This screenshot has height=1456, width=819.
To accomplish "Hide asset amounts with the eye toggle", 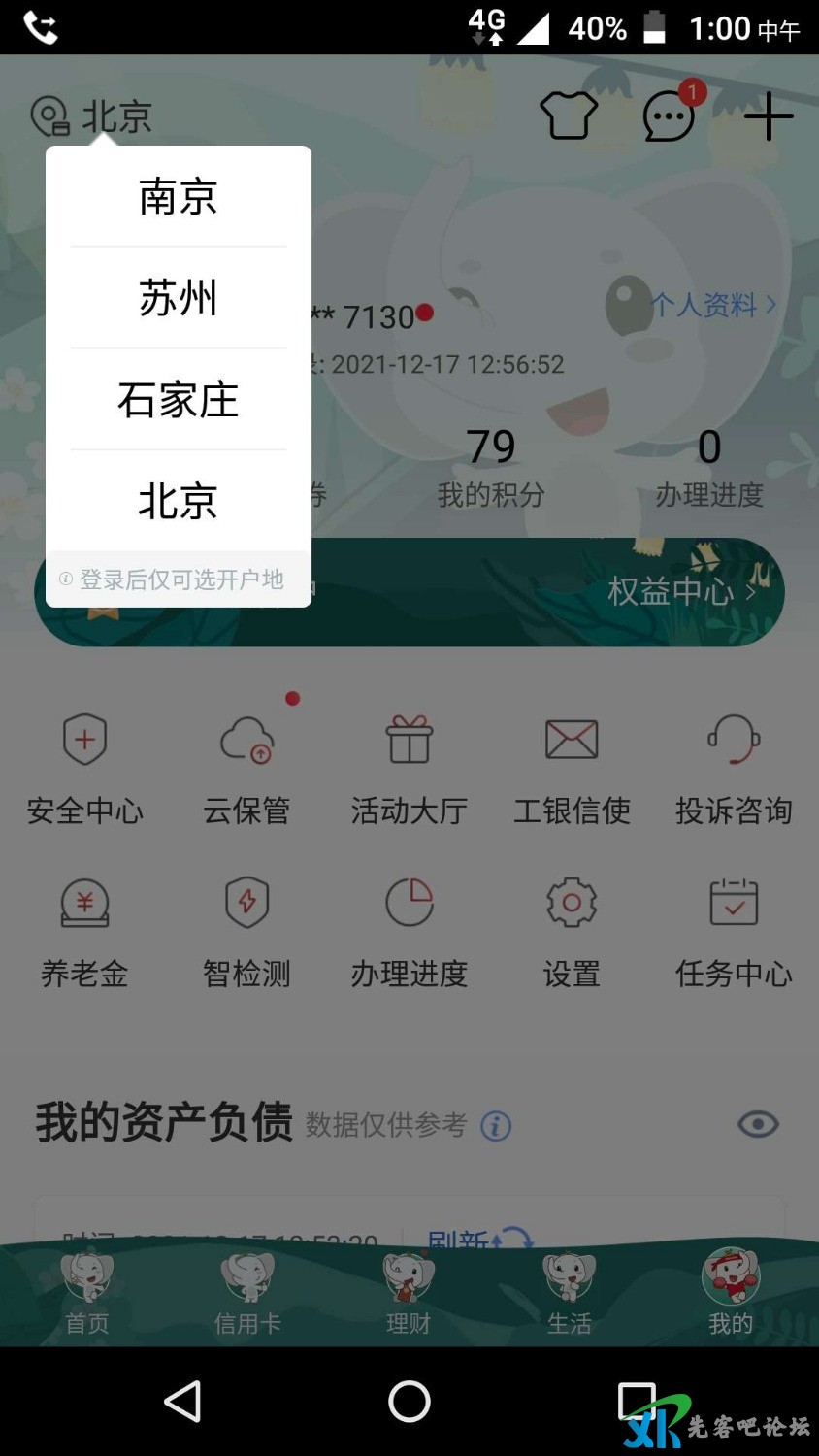I will point(758,1124).
